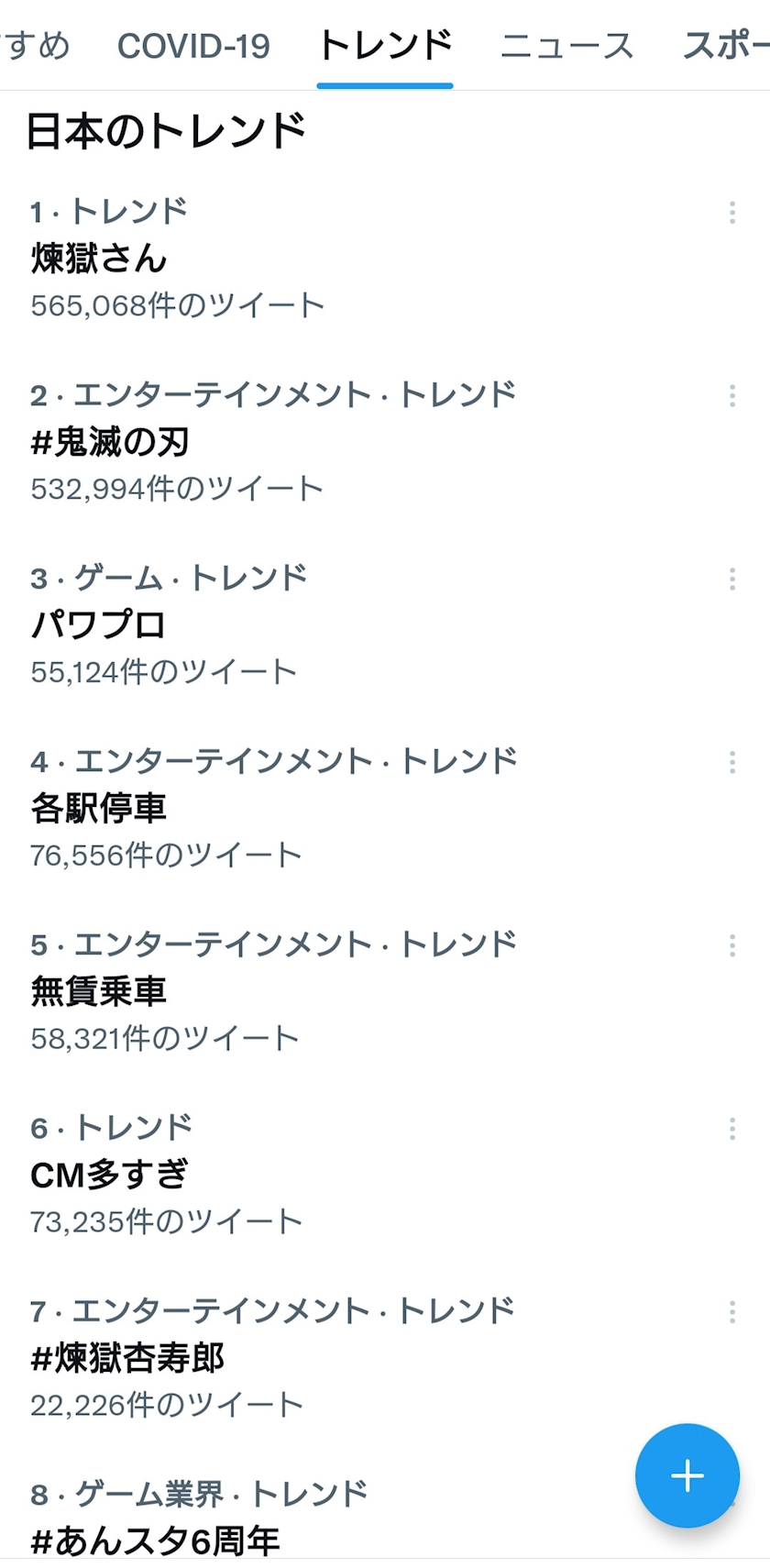Show more options for 無賃乗車
This screenshot has height=1568, width=770.
pyautogui.click(x=731, y=946)
